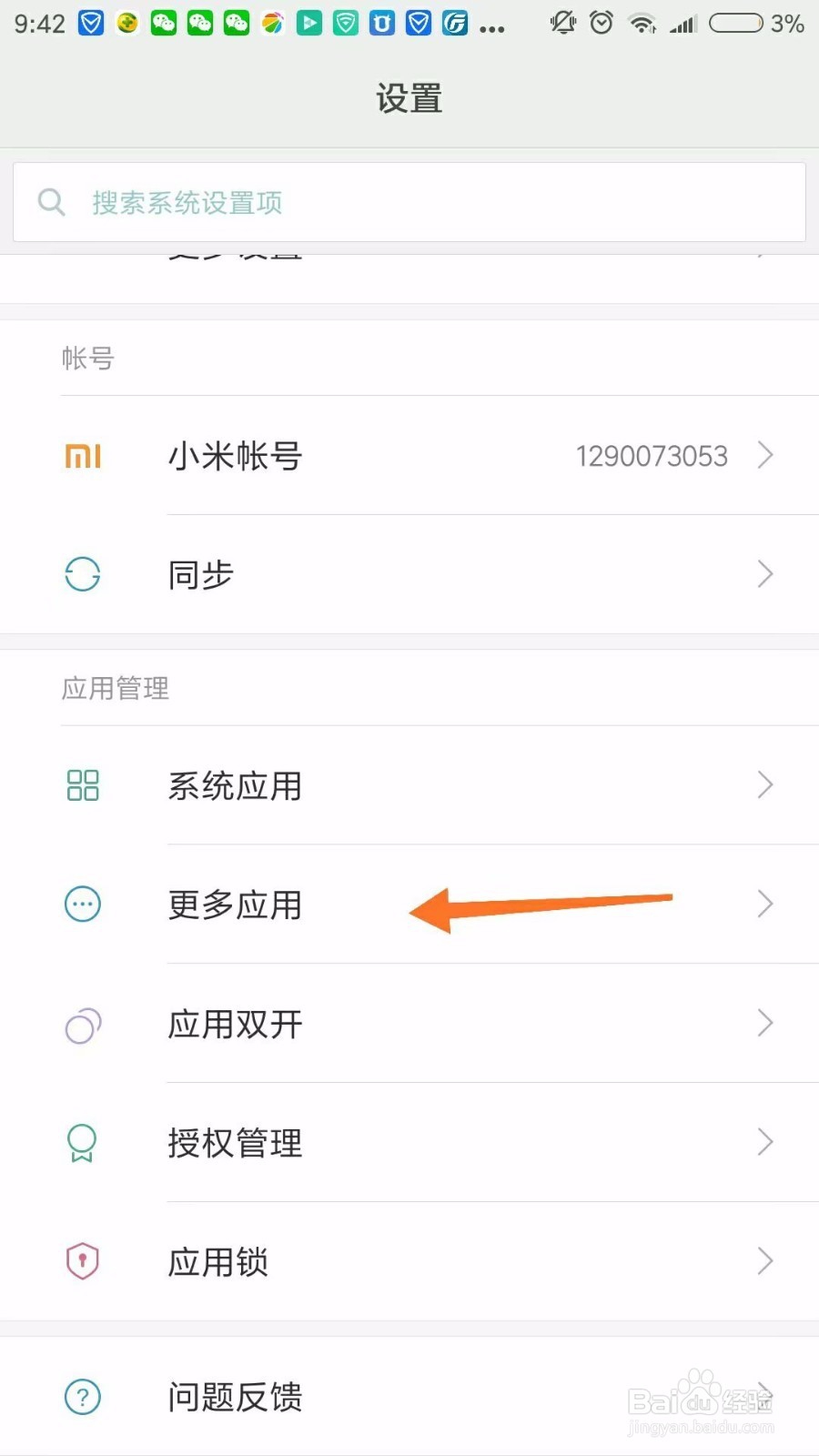
Task: Tap the ellipsis circle icon beside 更多应用
Action: pos(81,905)
